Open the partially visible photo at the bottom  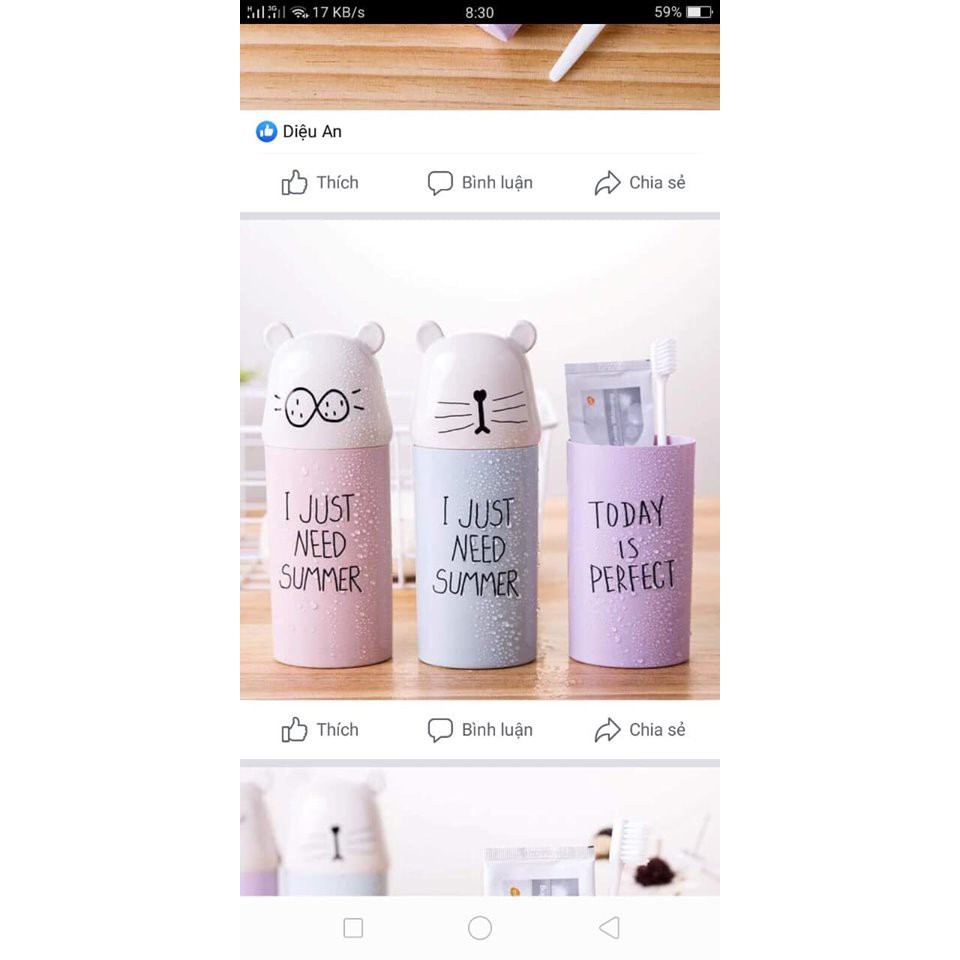pyautogui.click(x=480, y=832)
